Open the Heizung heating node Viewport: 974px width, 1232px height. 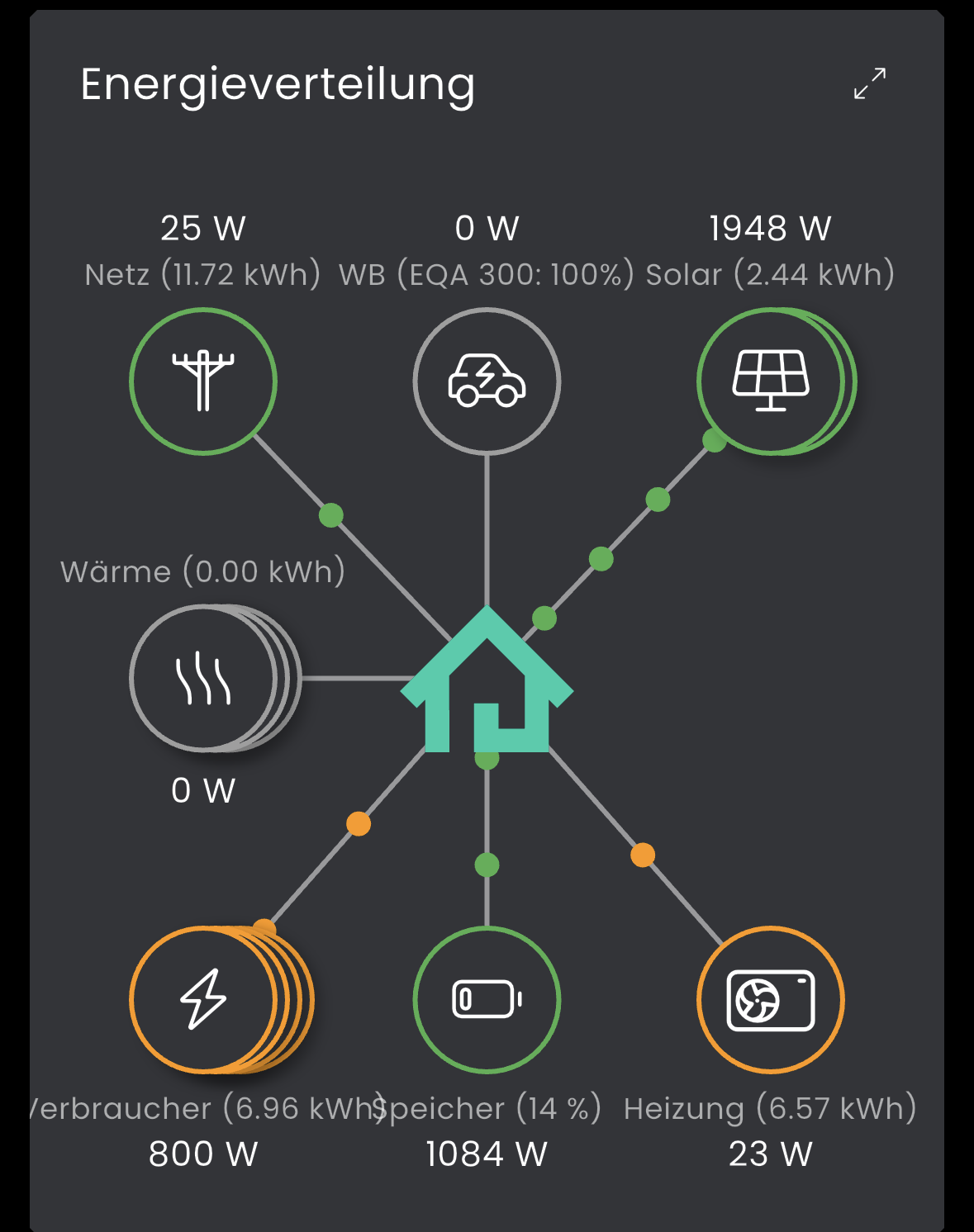[771, 1000]
